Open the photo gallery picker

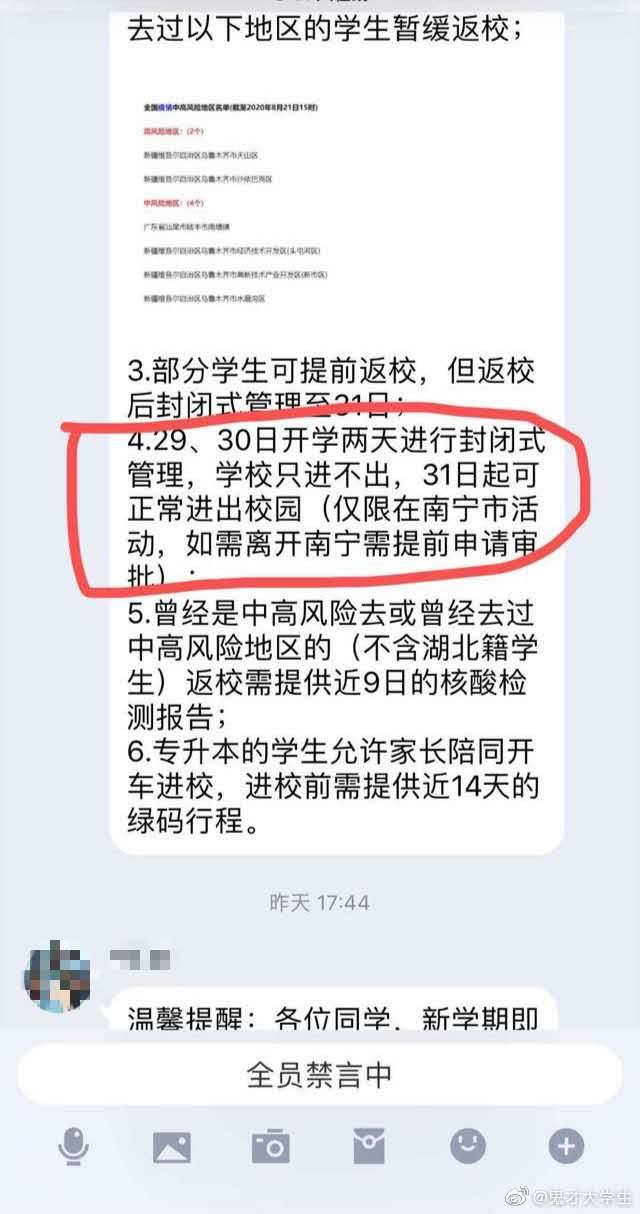171,1146
